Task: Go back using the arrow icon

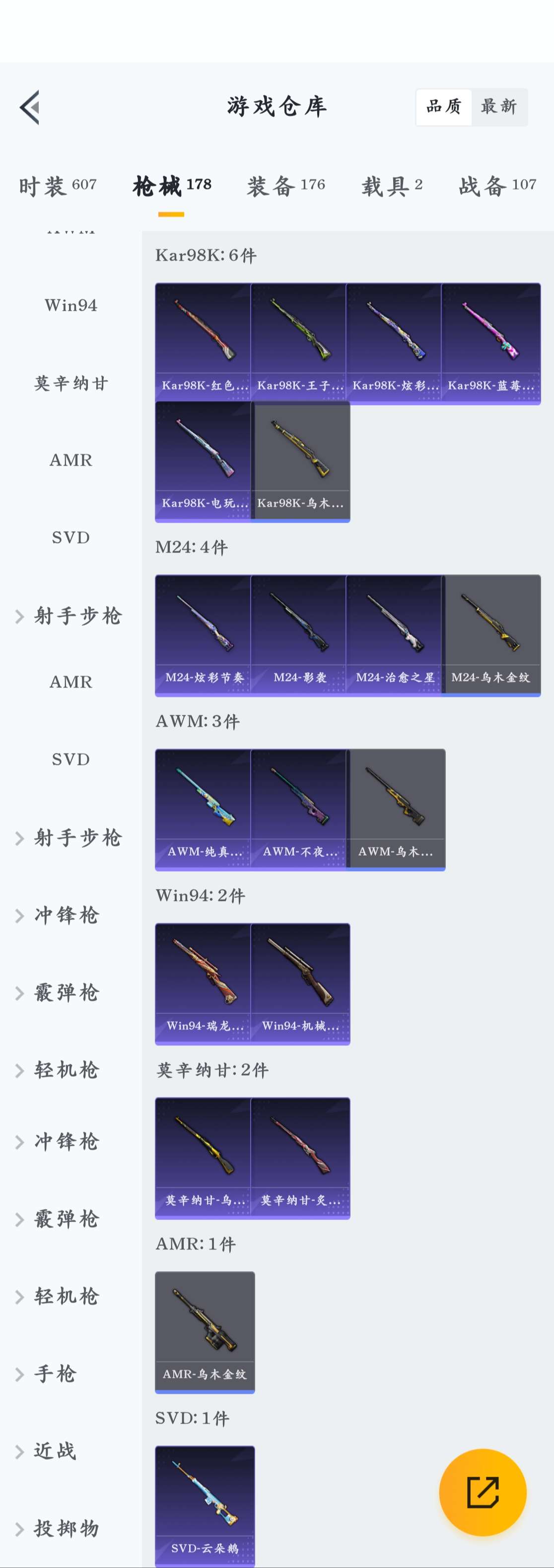Action: click(30, 107)
